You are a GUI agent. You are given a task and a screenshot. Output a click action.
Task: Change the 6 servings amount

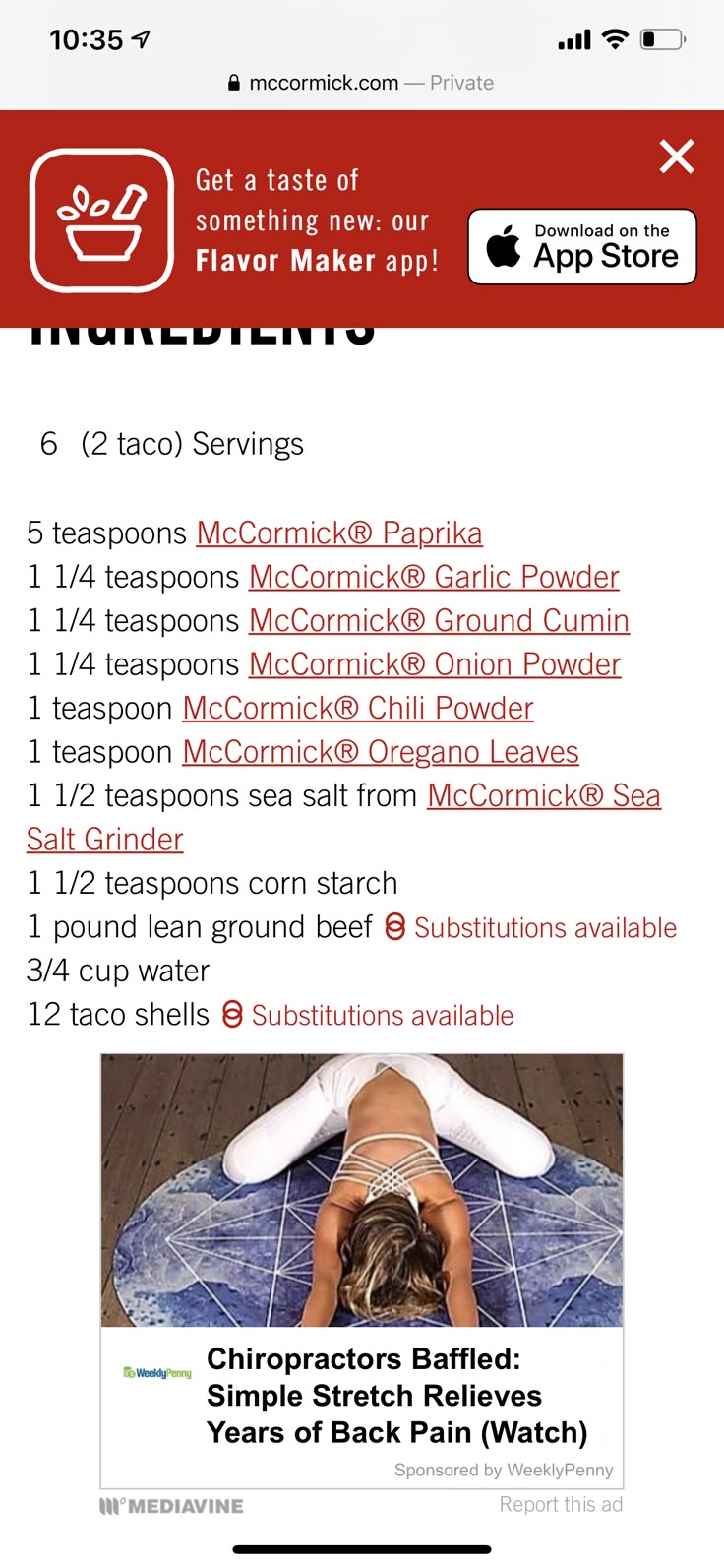point(48,444)
